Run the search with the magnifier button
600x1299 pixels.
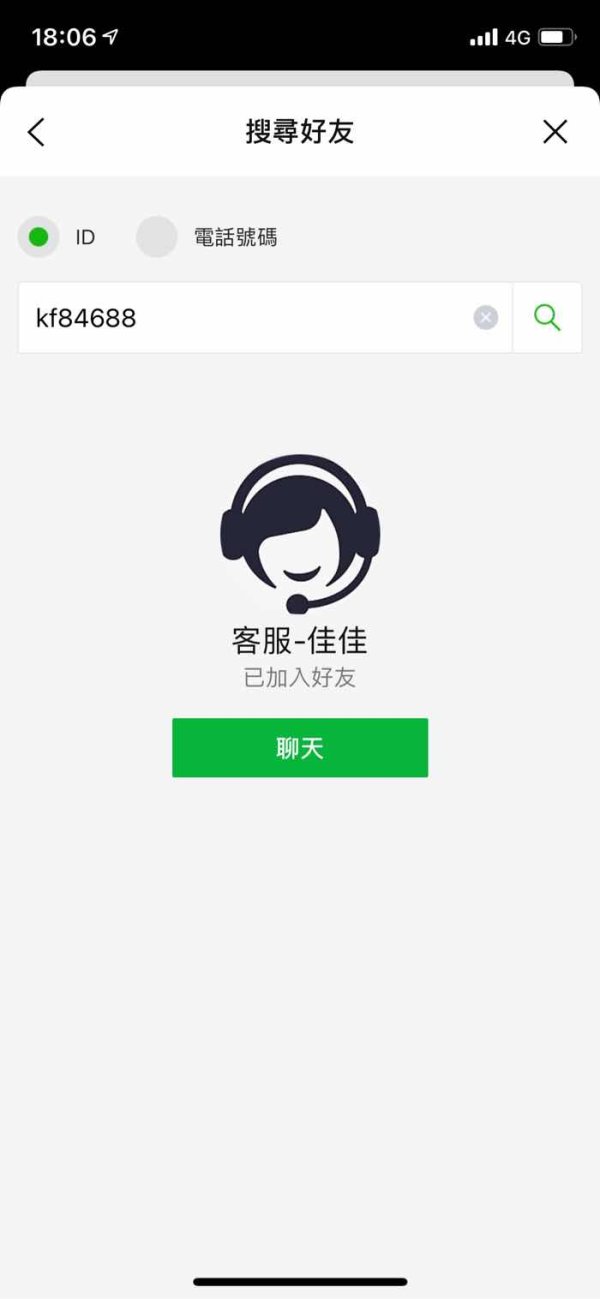[x=547, y=318]
